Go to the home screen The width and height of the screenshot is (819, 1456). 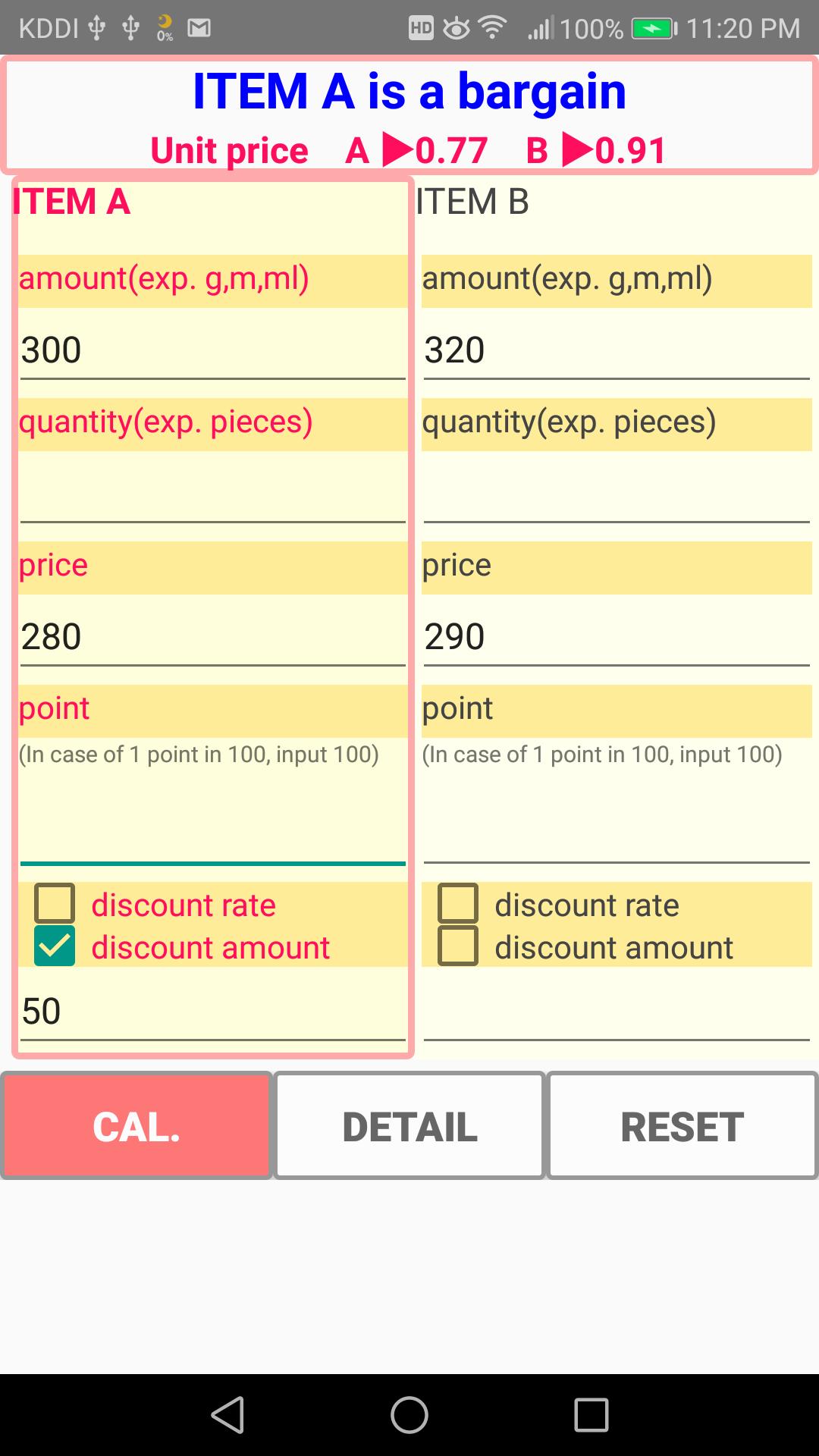tap(409, 1415)
